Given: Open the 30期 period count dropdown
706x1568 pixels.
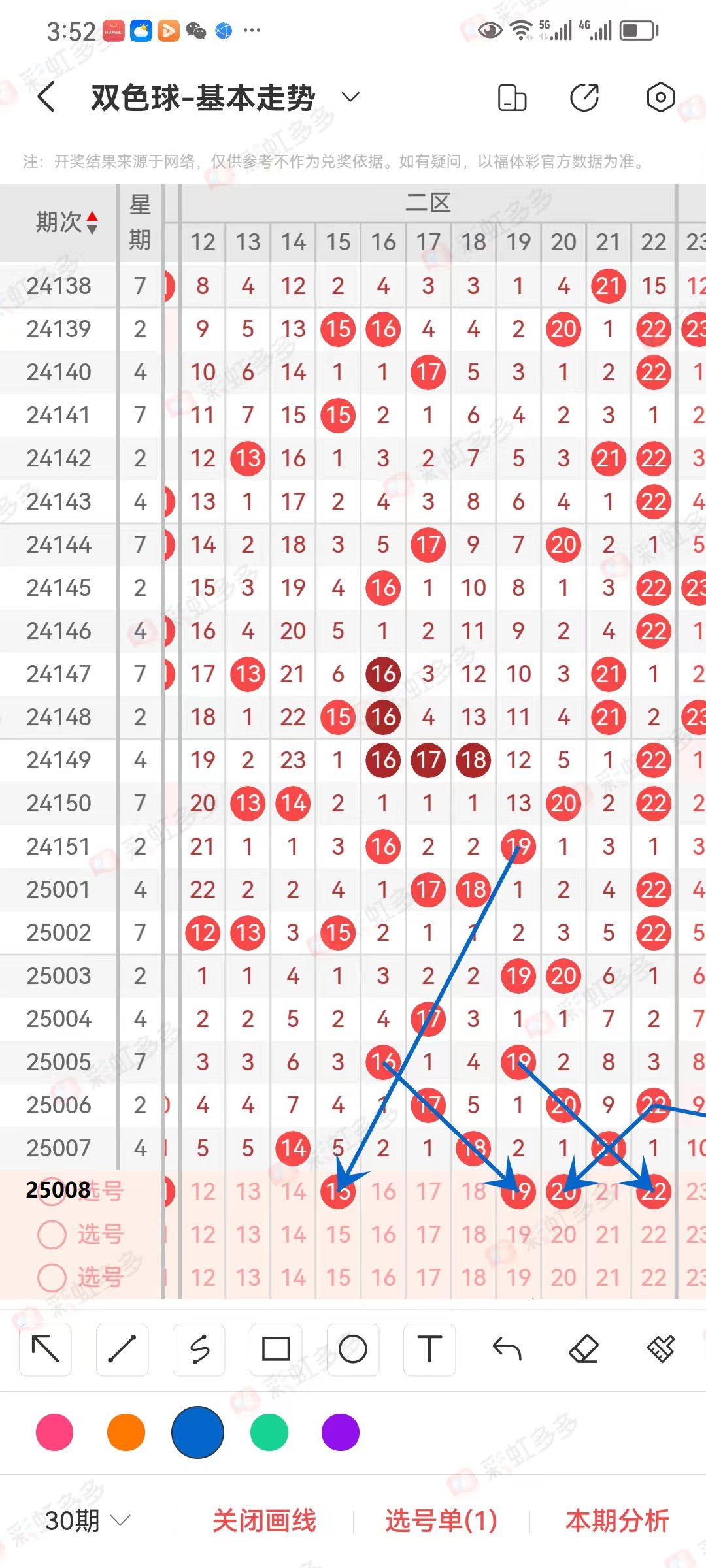Looking at the screenshot, I should [88, 1521].
